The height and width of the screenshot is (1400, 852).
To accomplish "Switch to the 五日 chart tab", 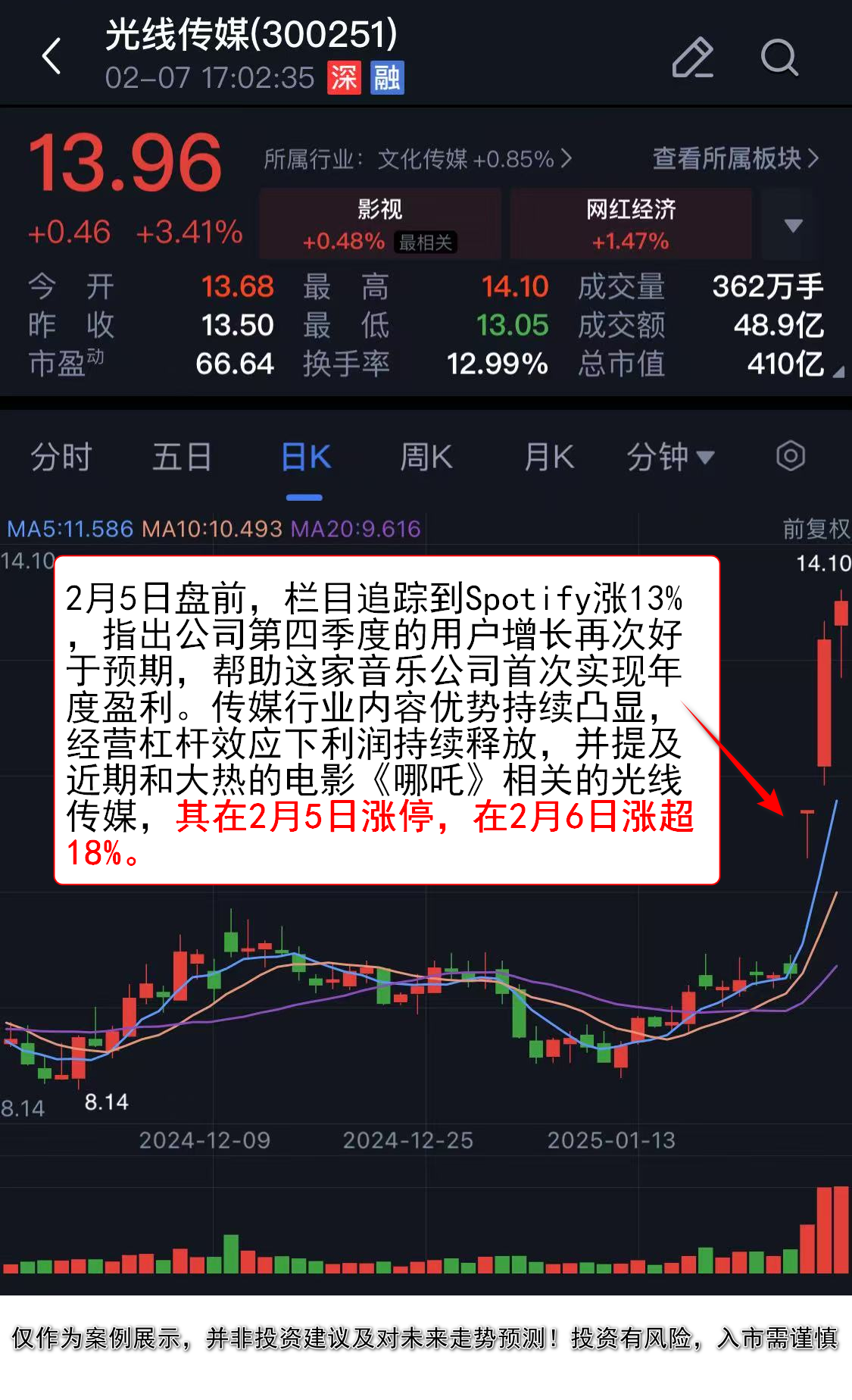I will tap(182, 458).
